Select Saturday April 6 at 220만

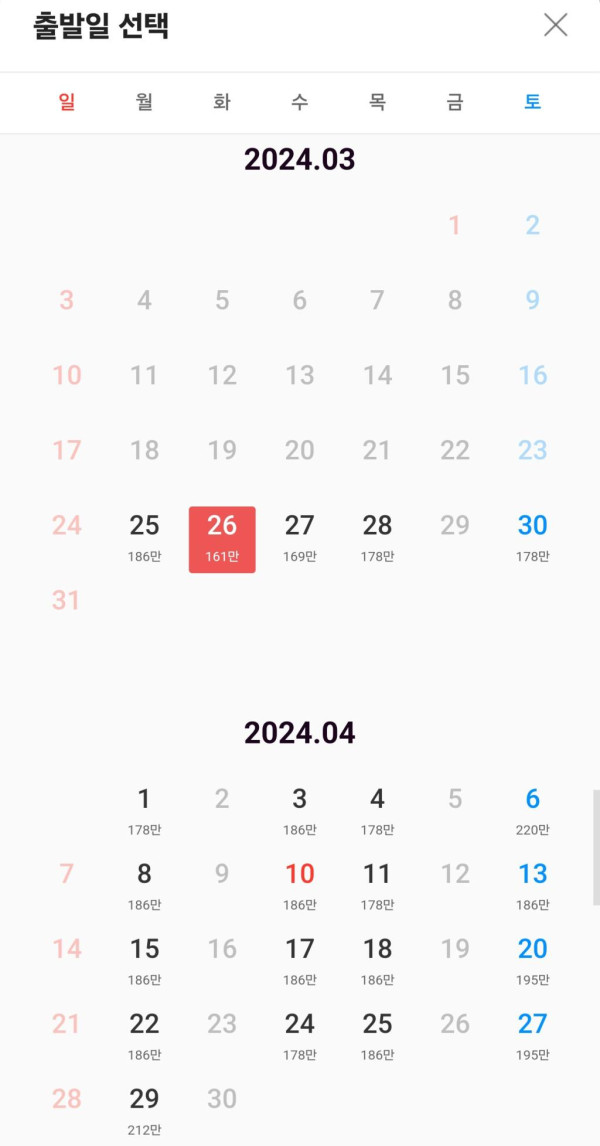[532, 811]
